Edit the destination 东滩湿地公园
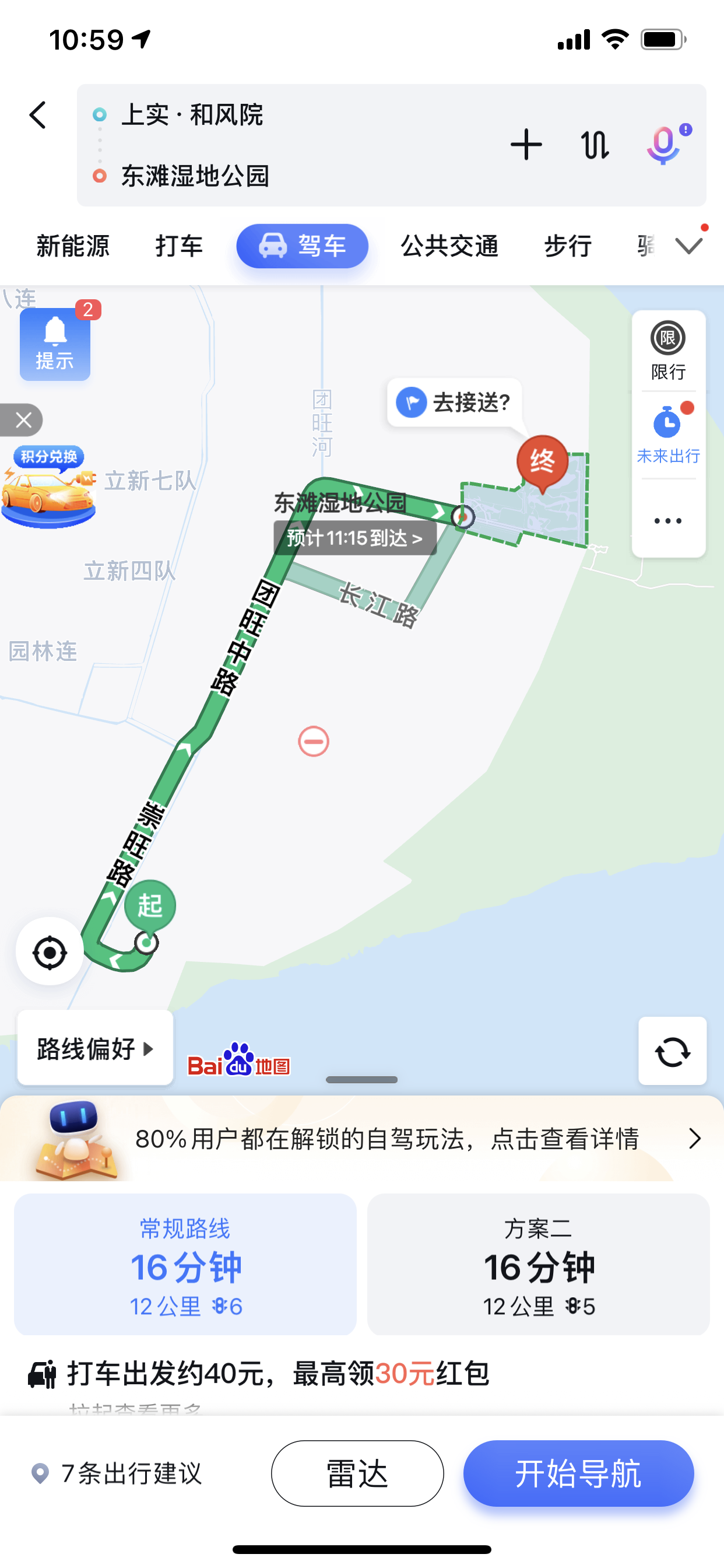Screen dimensions: 724x1568 click(195, 177)
